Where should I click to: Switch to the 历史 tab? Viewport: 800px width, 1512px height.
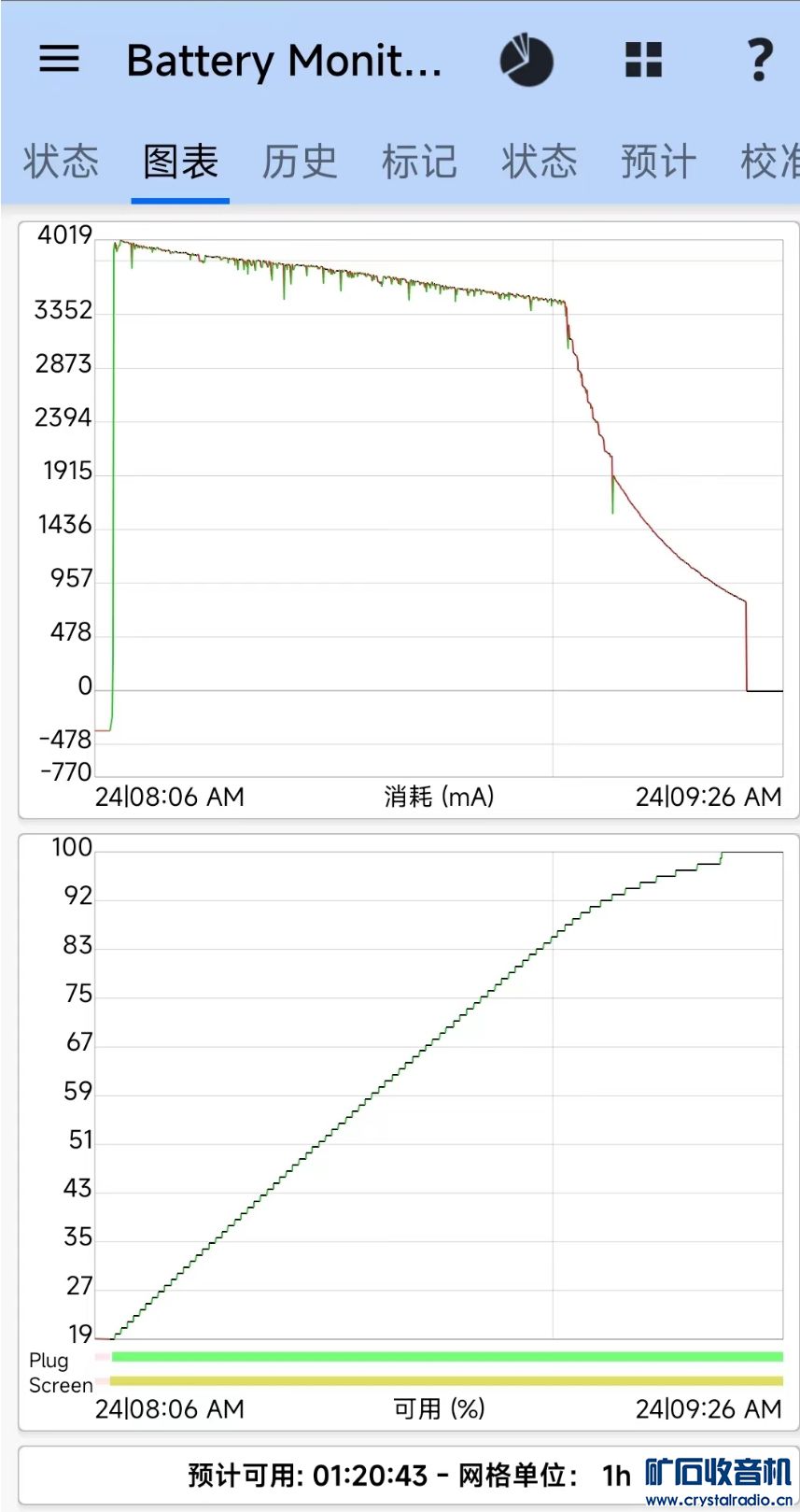(x=300, y=162)
